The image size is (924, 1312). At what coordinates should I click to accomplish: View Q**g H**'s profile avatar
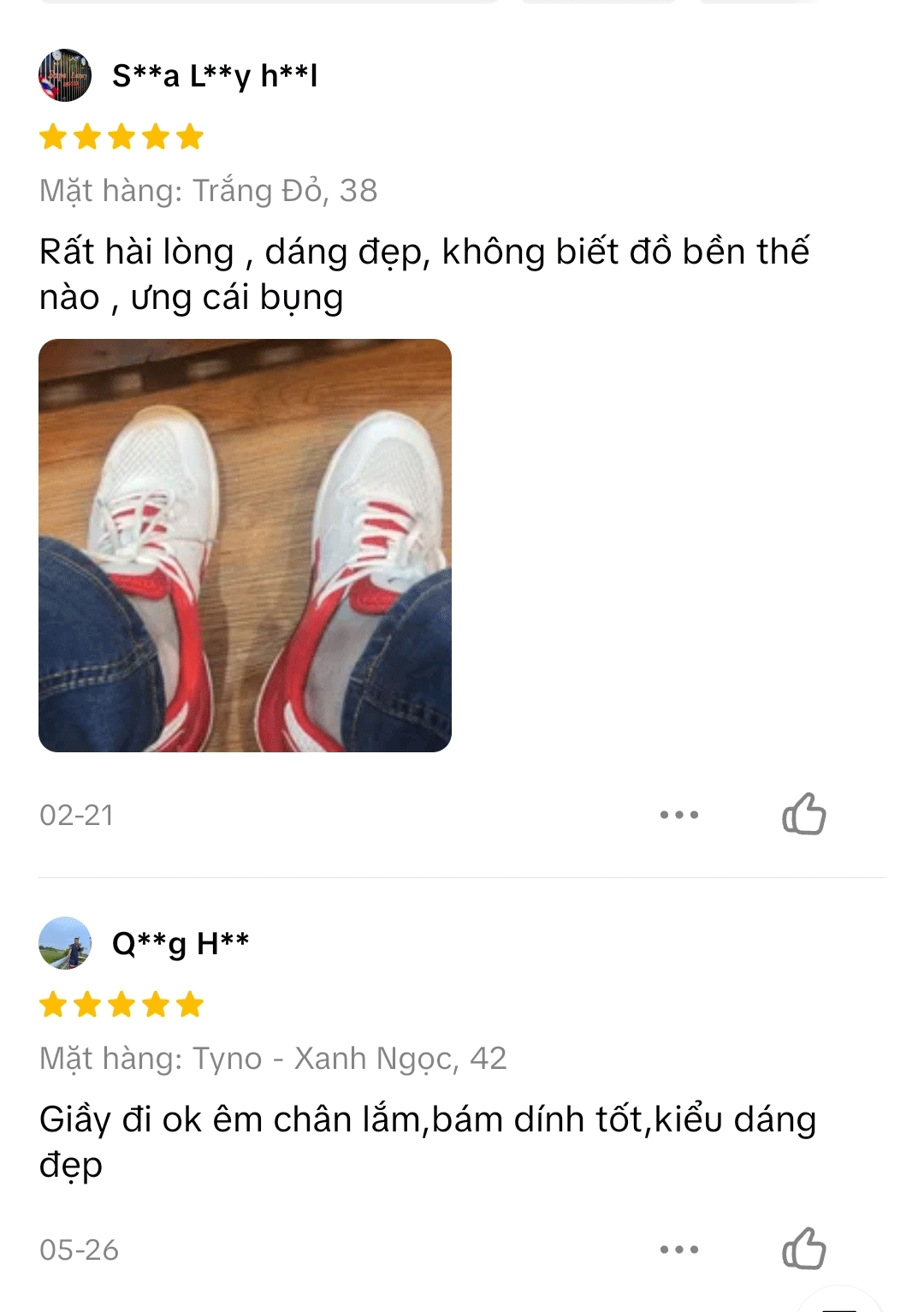pos(65,943)
